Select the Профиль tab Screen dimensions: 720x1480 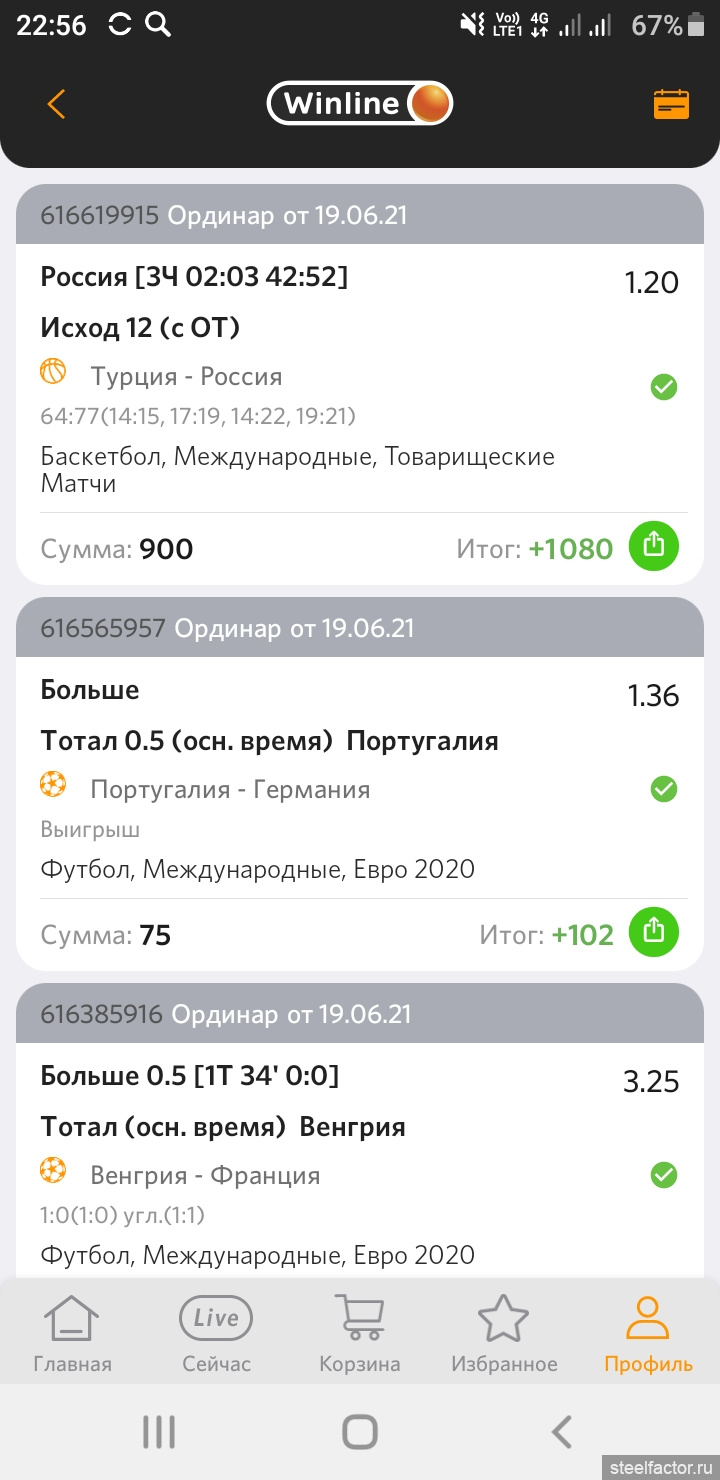coord(648,1334)
